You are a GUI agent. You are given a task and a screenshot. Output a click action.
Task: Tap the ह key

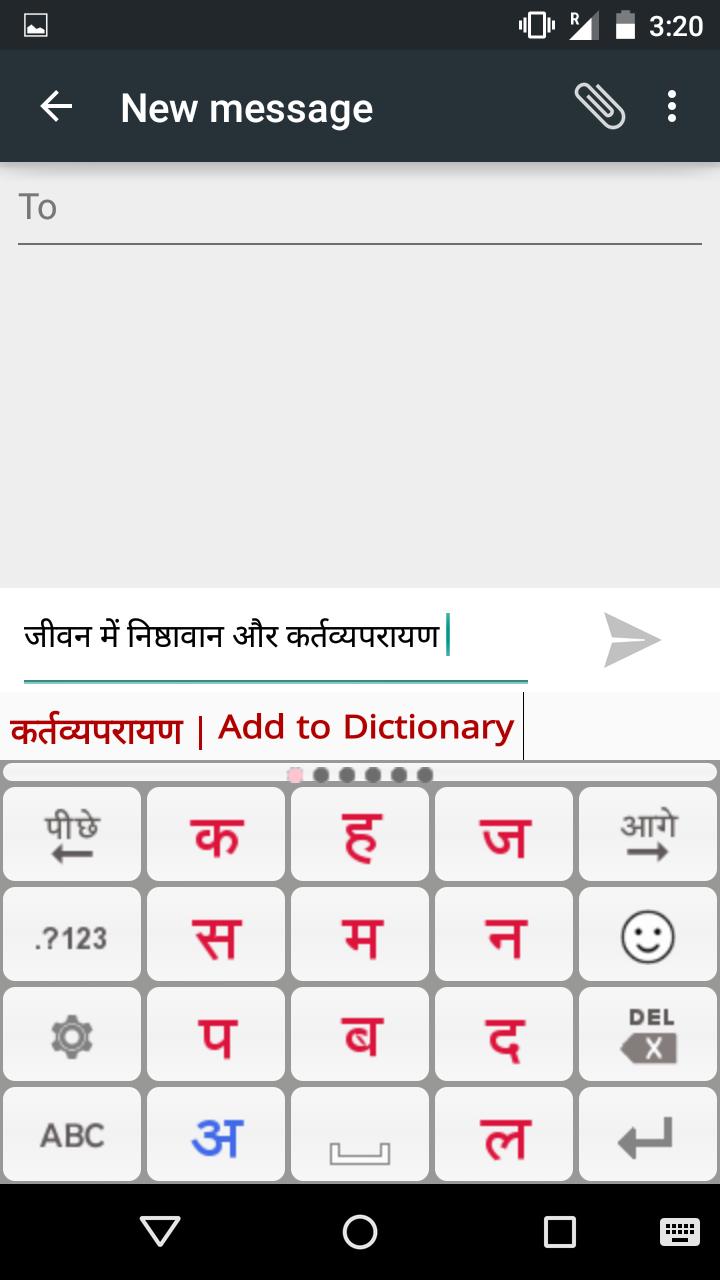360,835
